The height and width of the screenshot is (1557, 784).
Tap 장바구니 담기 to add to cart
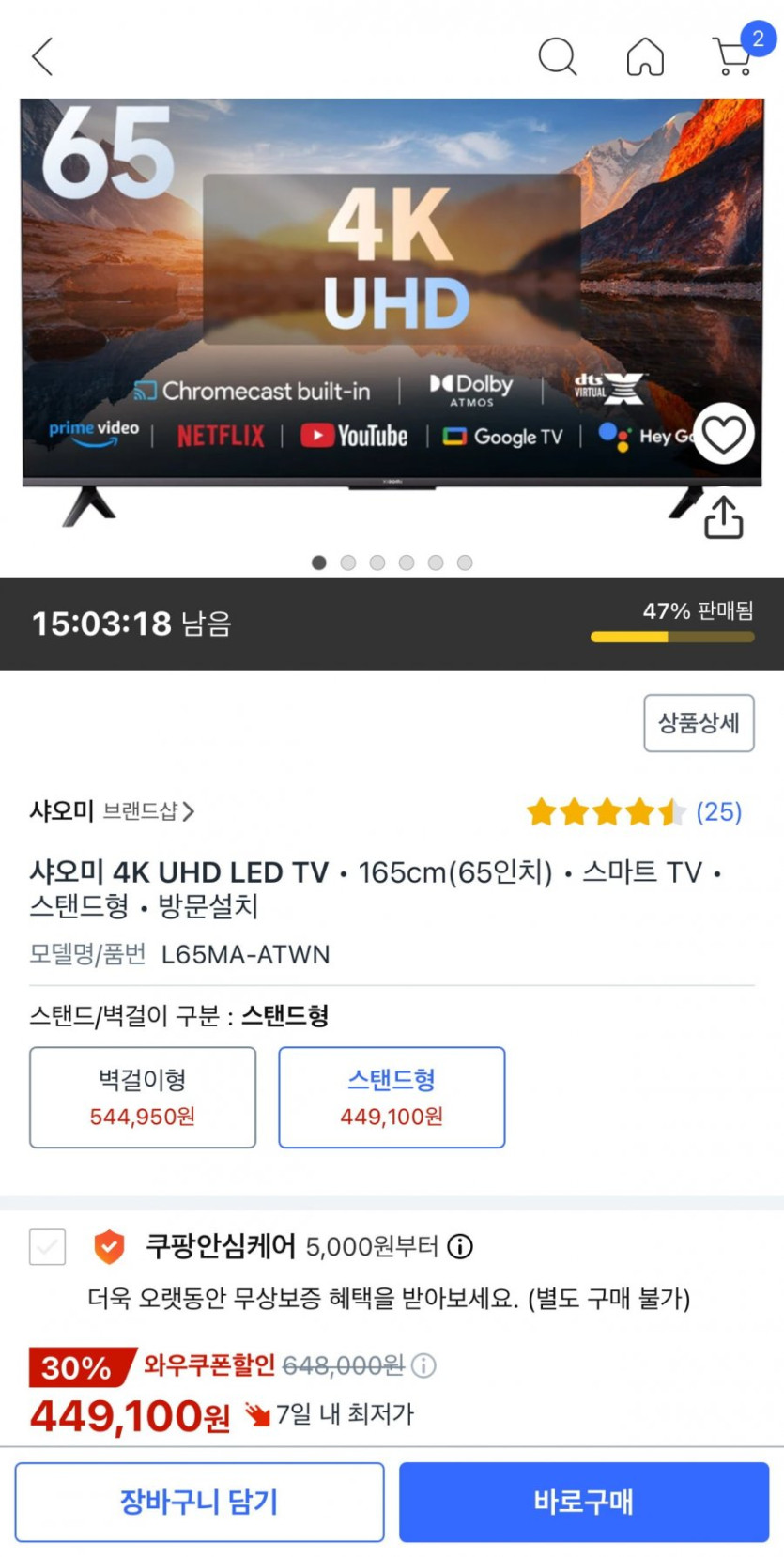coord(199,1502)
